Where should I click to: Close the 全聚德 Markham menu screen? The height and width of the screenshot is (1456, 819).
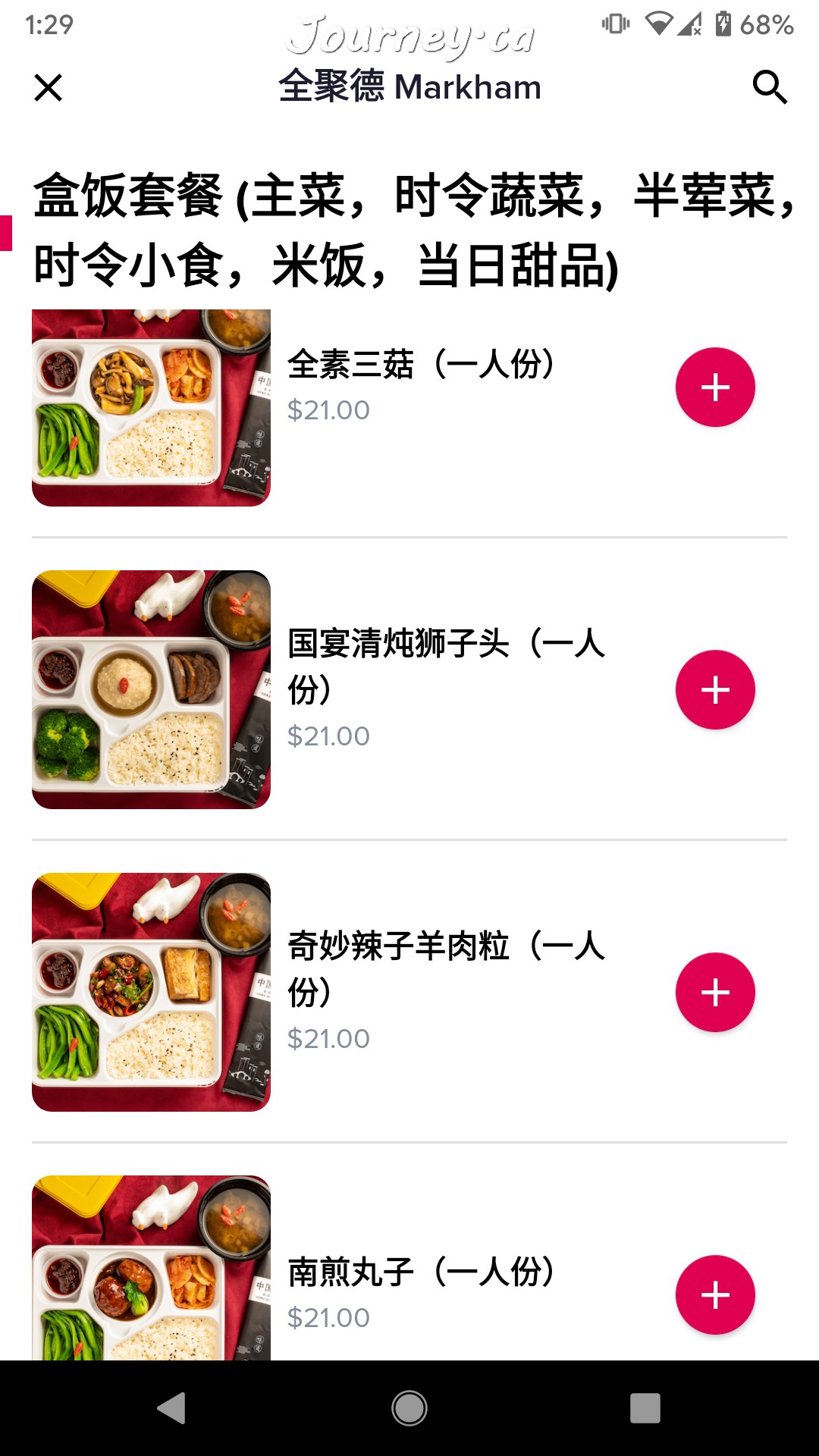[49, 88]
